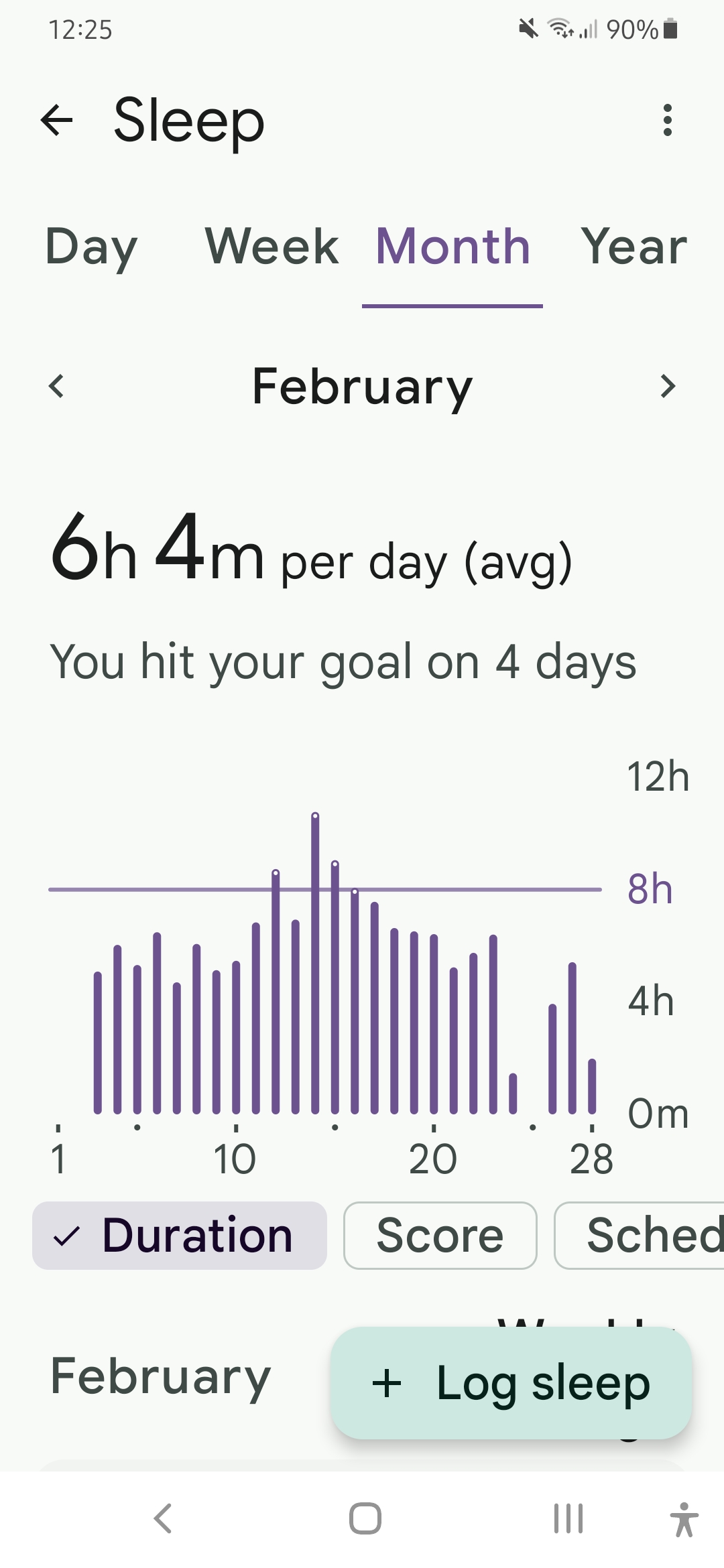Viewport: 724px width, 1568px height.
Task: Go to the month after February
Action: point(667,387)
